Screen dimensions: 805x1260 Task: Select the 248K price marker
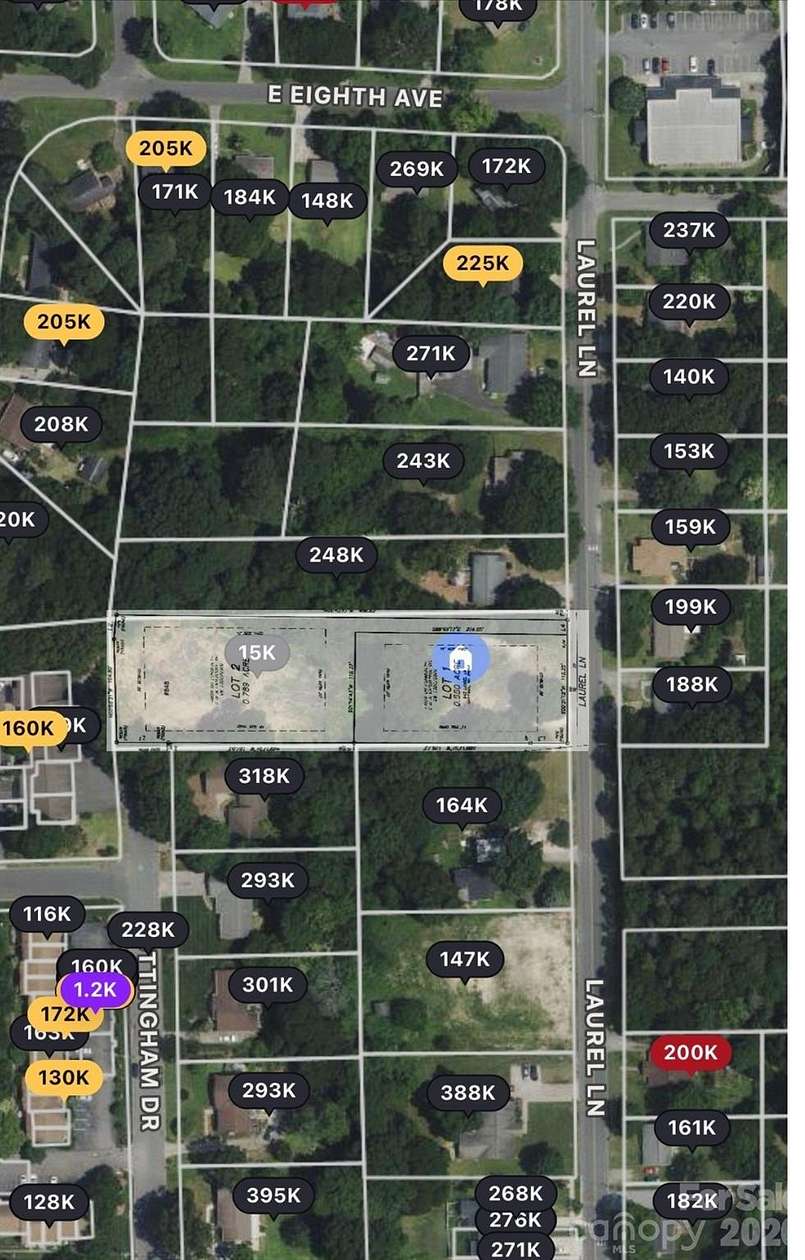tap(335, 557)
